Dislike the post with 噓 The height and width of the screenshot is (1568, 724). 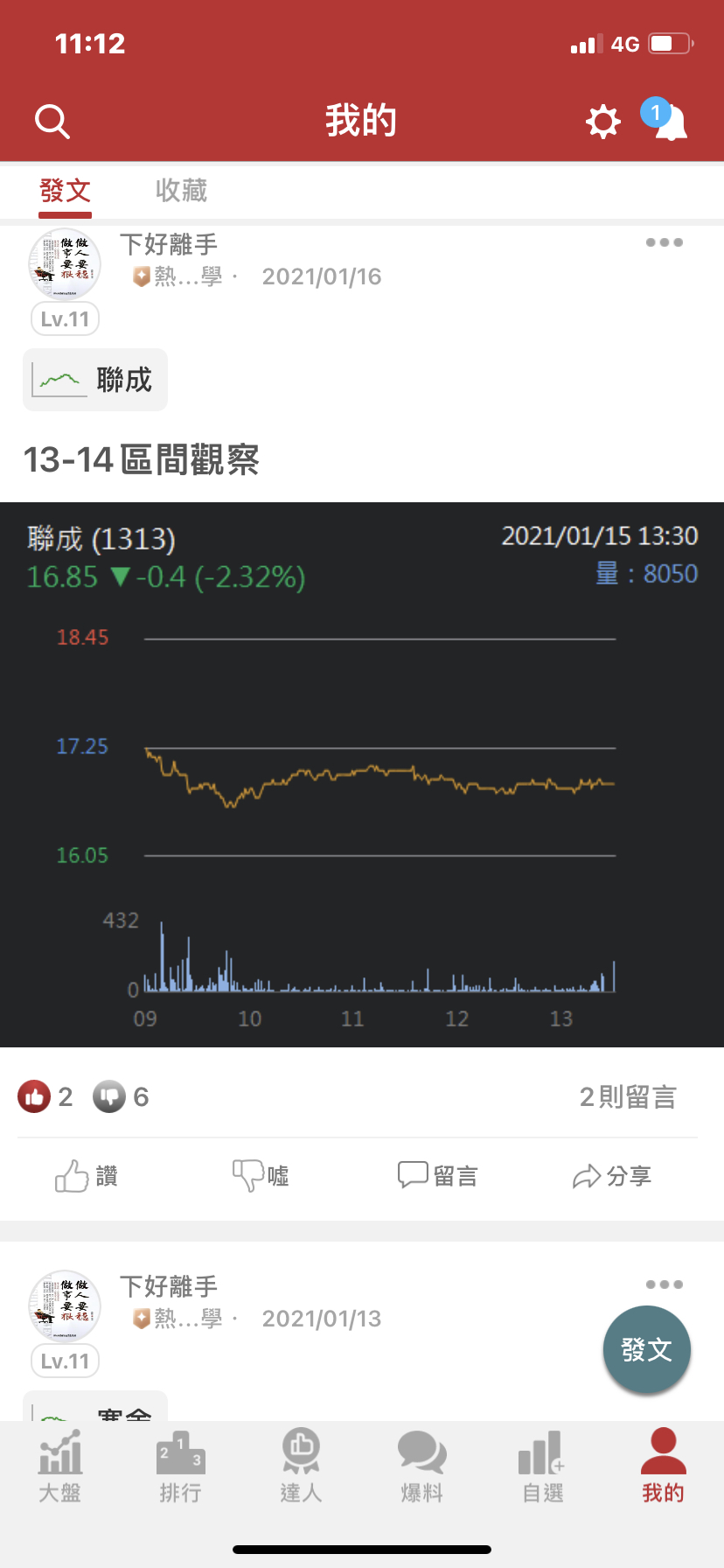(261, 1176)
